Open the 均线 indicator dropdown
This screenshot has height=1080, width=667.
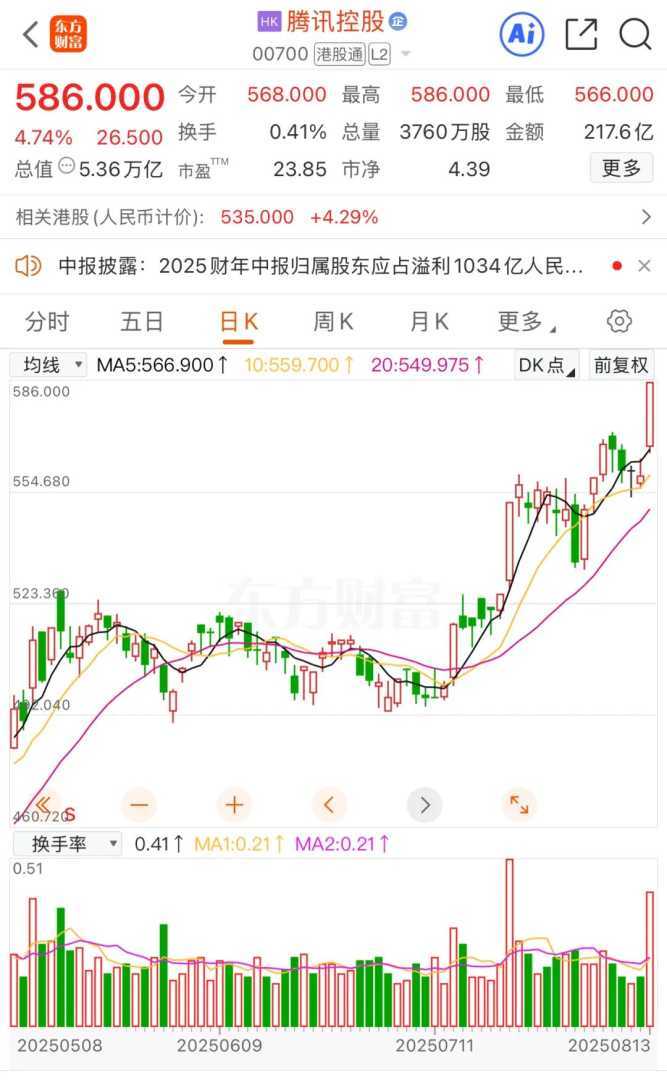[50, 365]
